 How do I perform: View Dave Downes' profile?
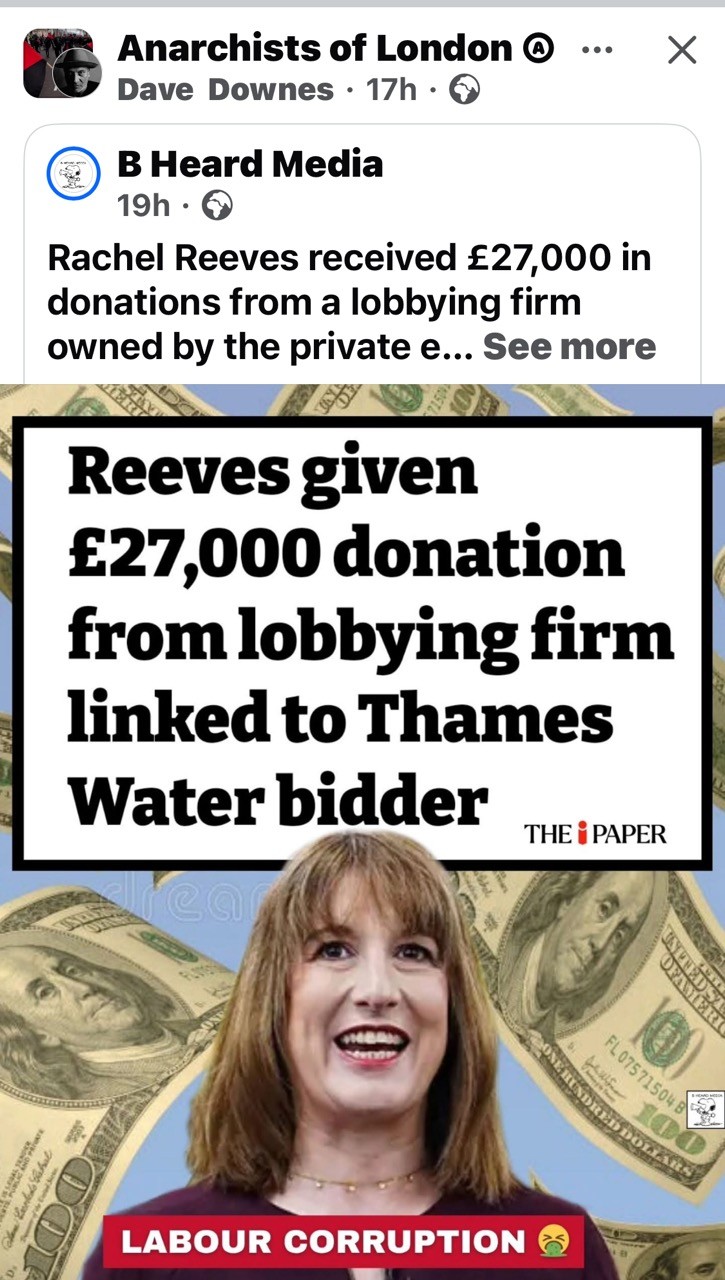coord(225,89)
